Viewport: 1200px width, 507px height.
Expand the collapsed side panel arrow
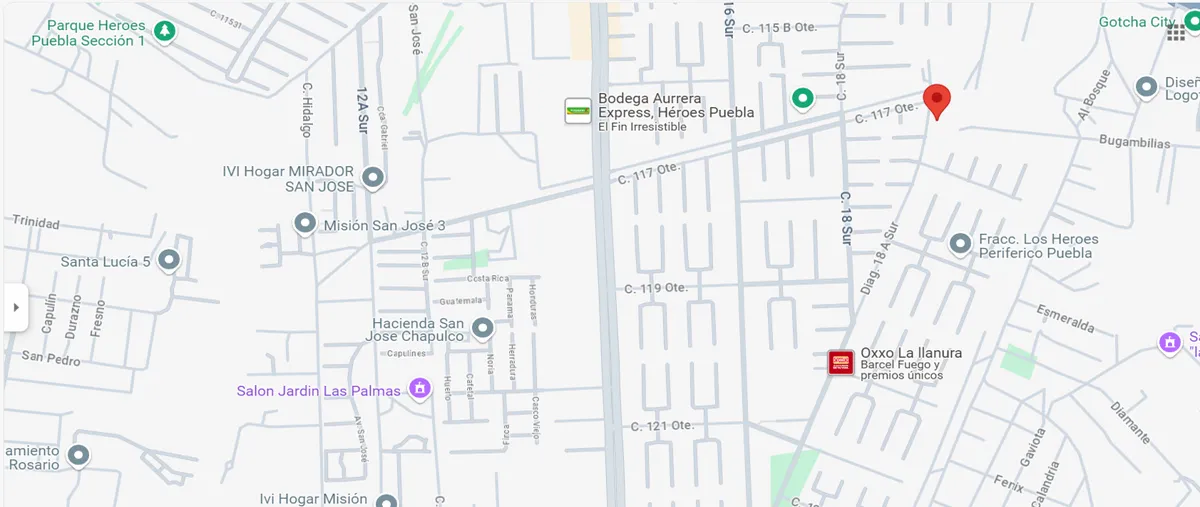coord(15,307)
